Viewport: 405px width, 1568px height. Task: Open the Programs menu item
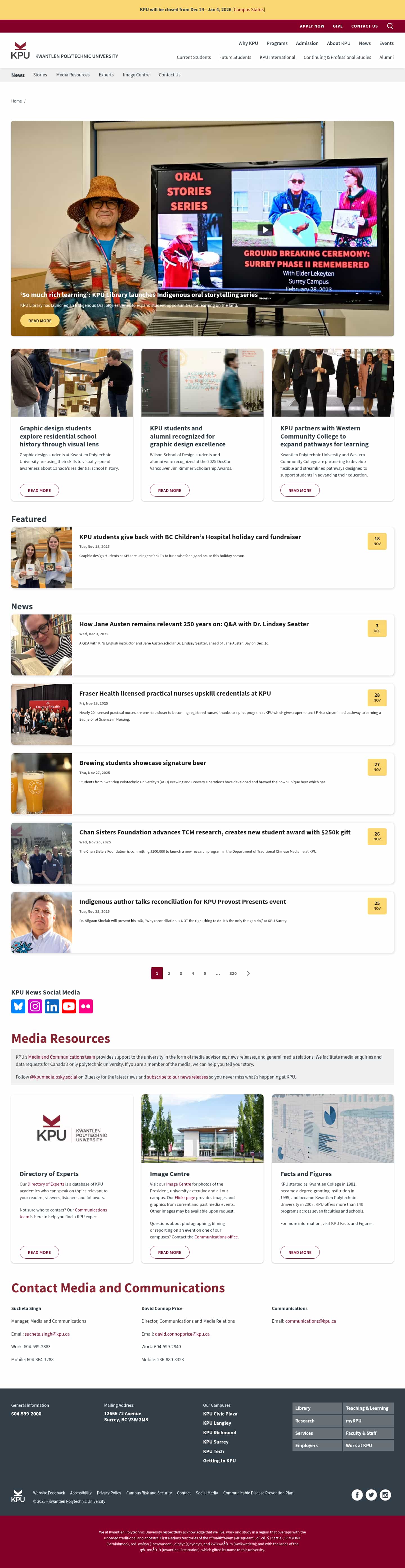click(x=276, y=43)
